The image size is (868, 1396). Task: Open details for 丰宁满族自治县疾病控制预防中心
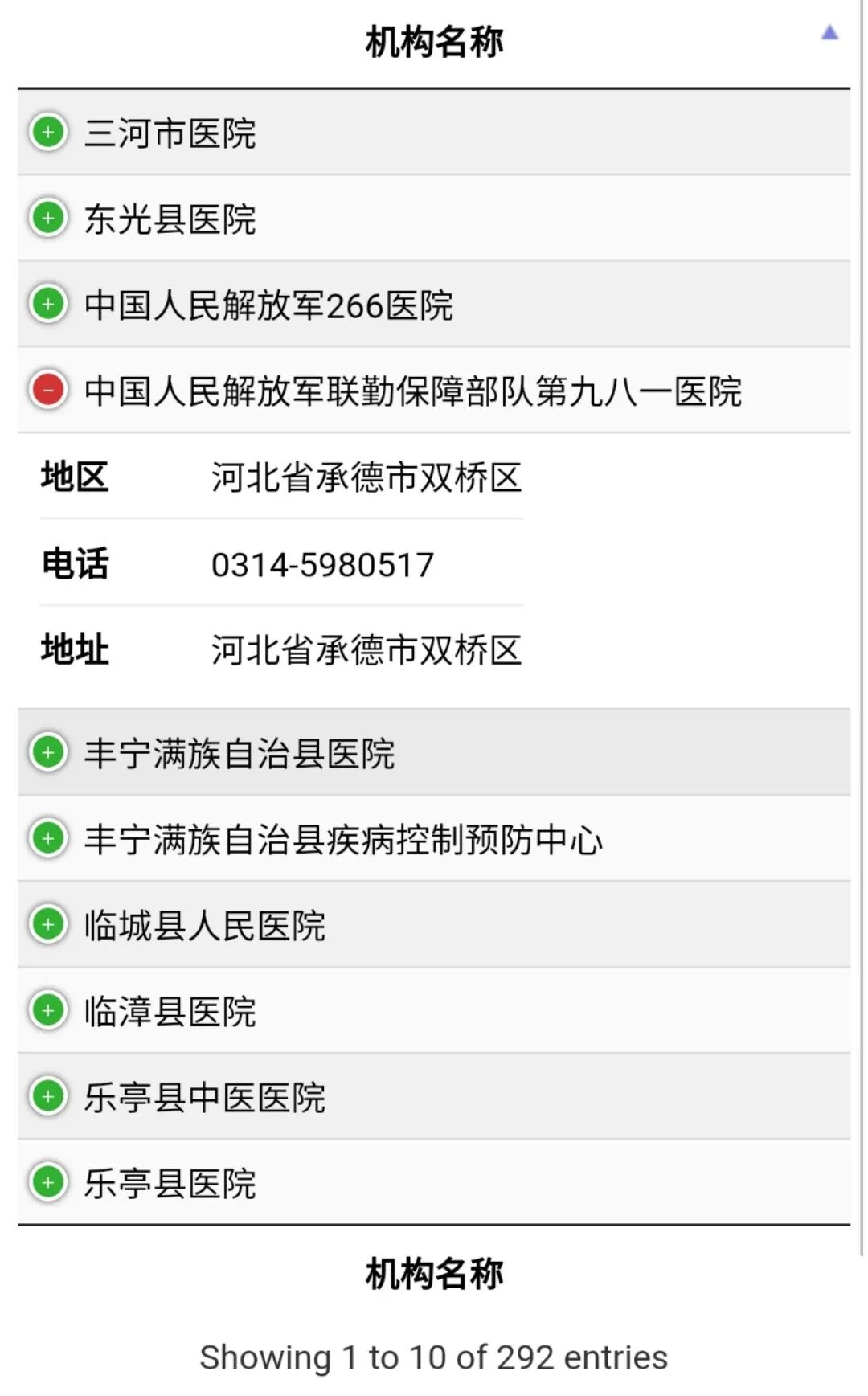pos(48,838)
